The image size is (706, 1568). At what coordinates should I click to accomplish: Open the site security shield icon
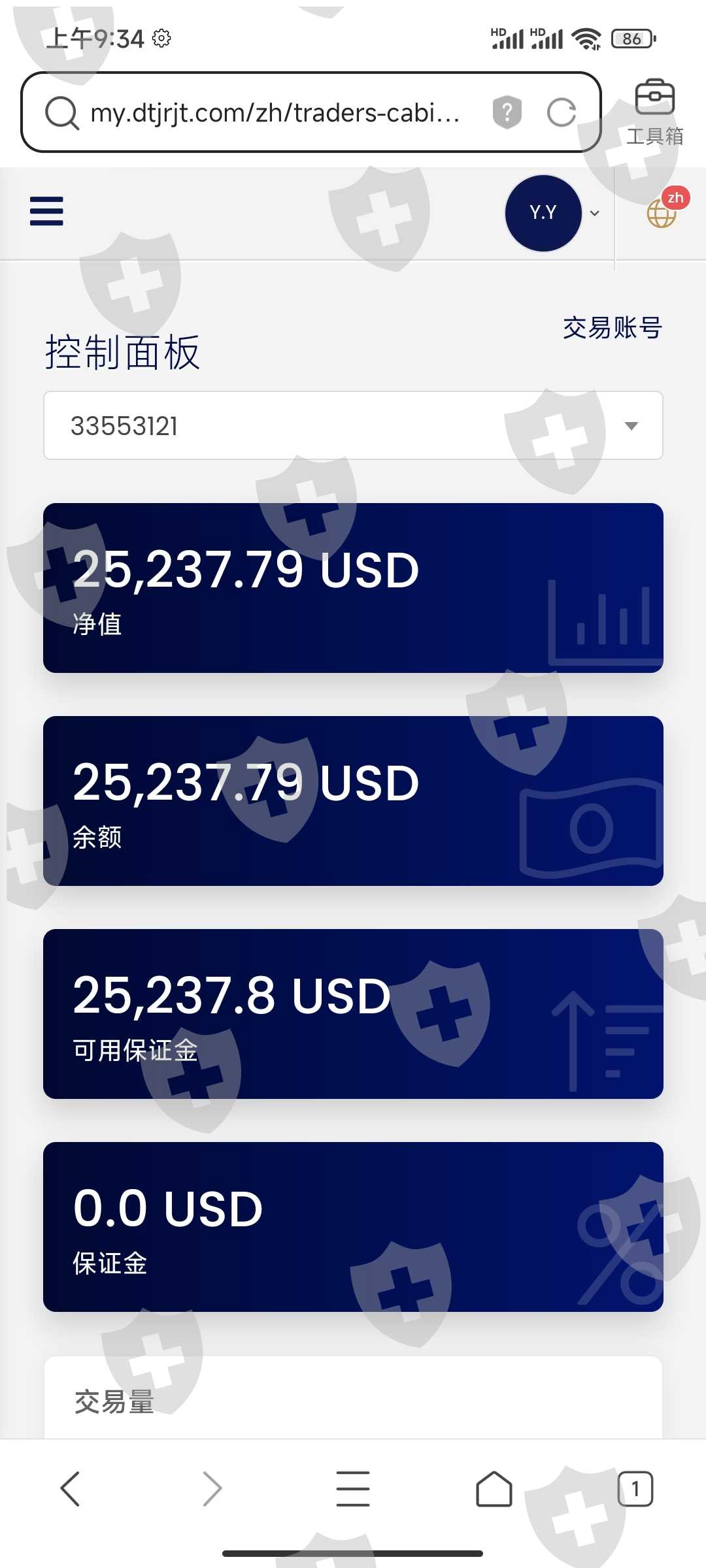pos(507,112)
